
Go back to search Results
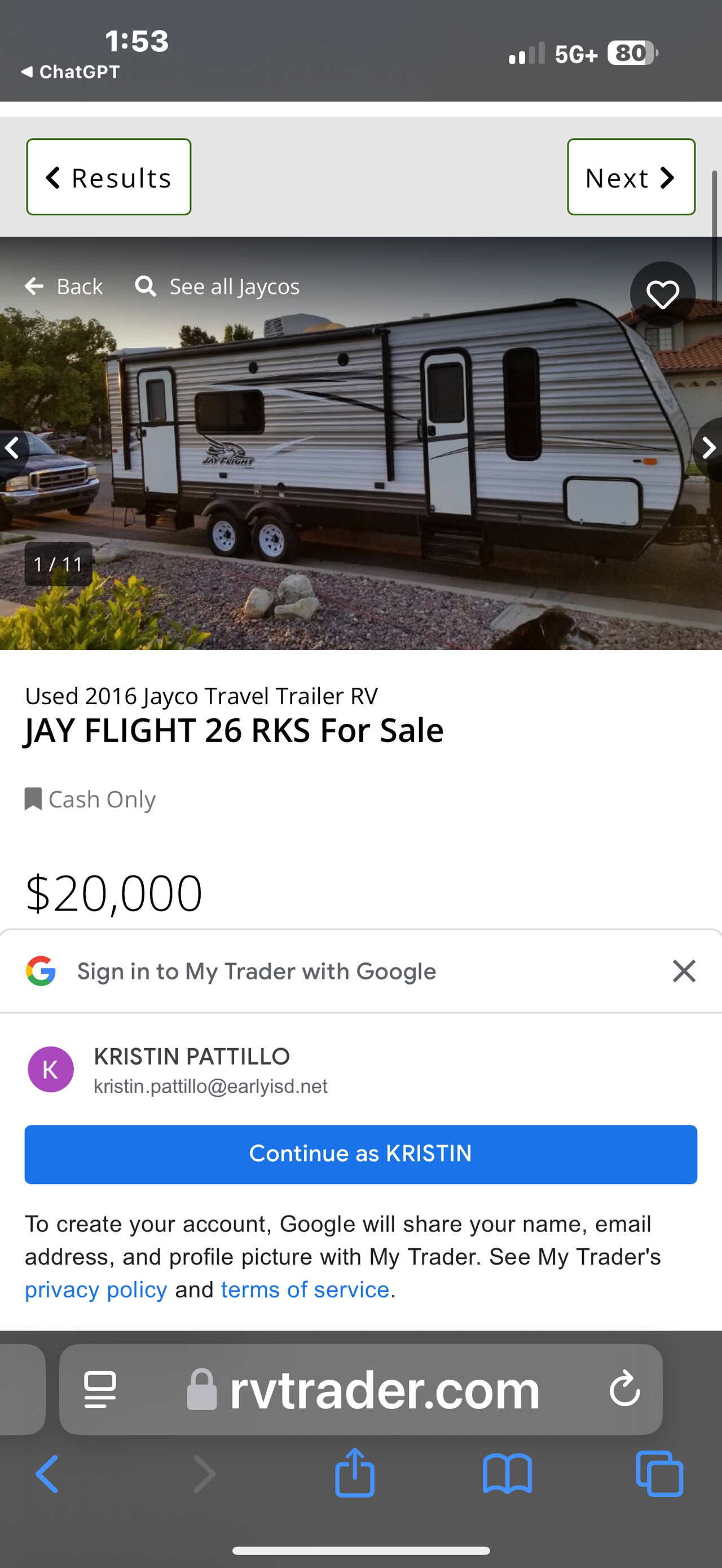(108, 177)
